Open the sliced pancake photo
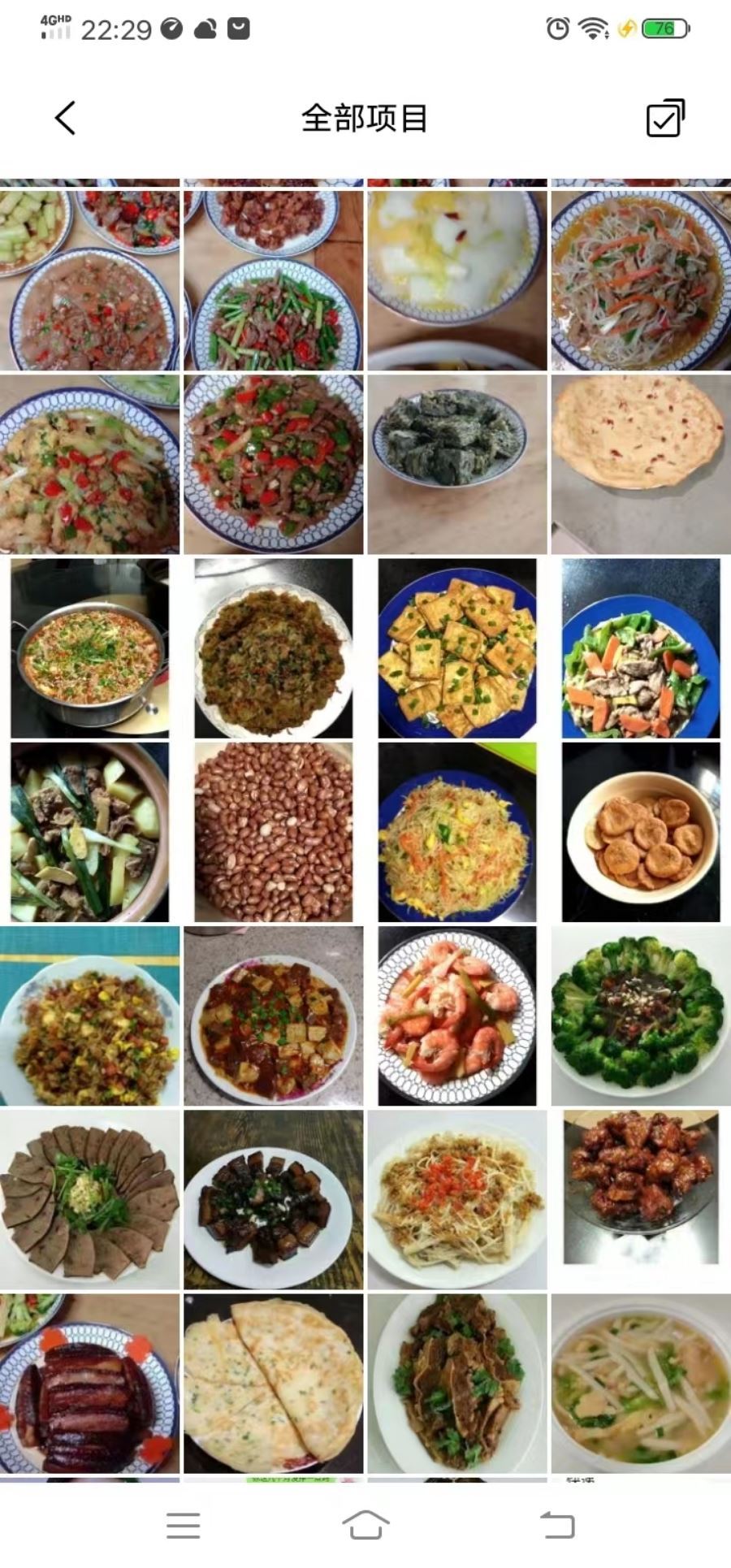The height and width of the screenshot is (1568, 731). [x=274, y=1384]
